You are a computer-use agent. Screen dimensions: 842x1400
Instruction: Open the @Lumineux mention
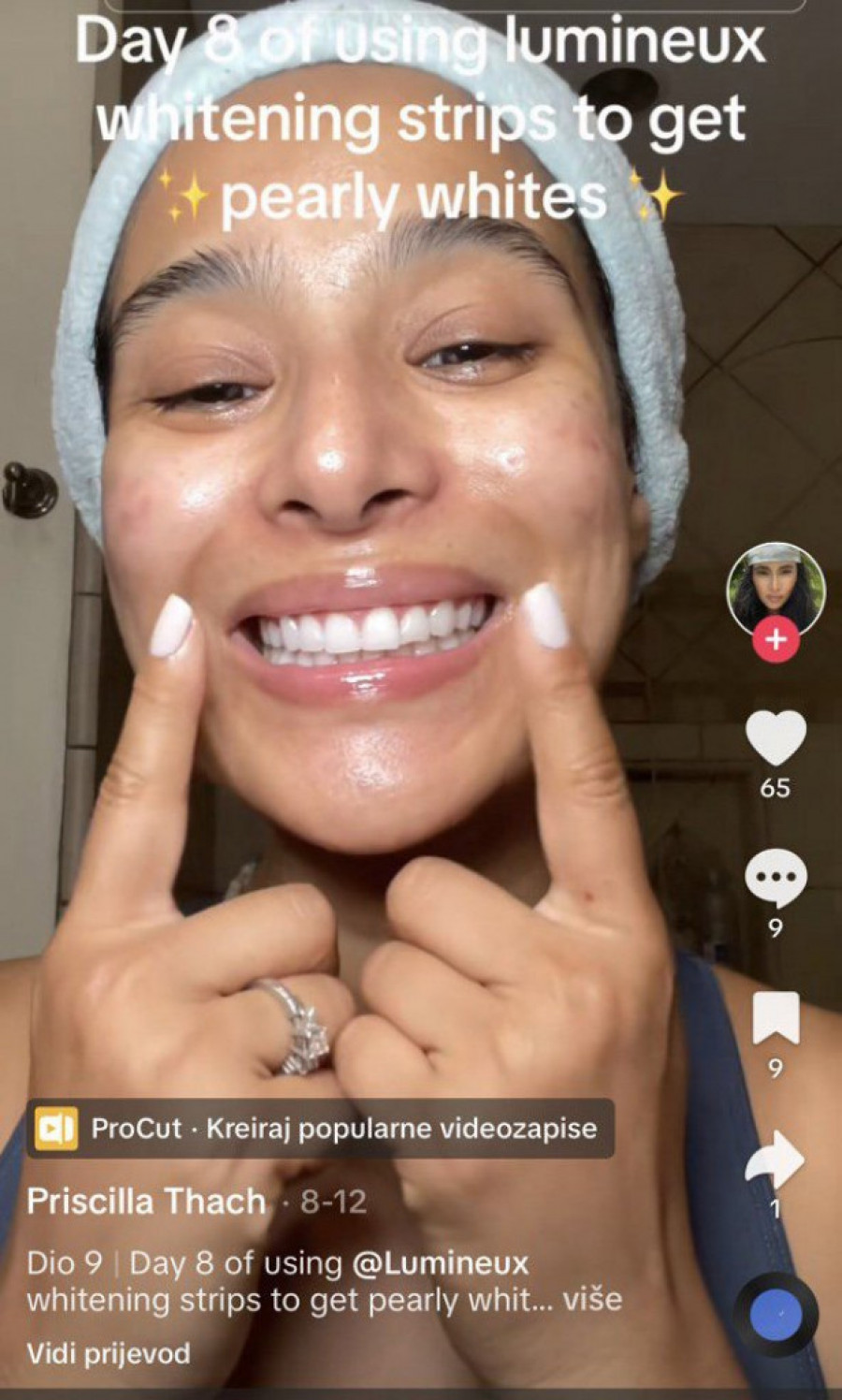coord(440,1263)
